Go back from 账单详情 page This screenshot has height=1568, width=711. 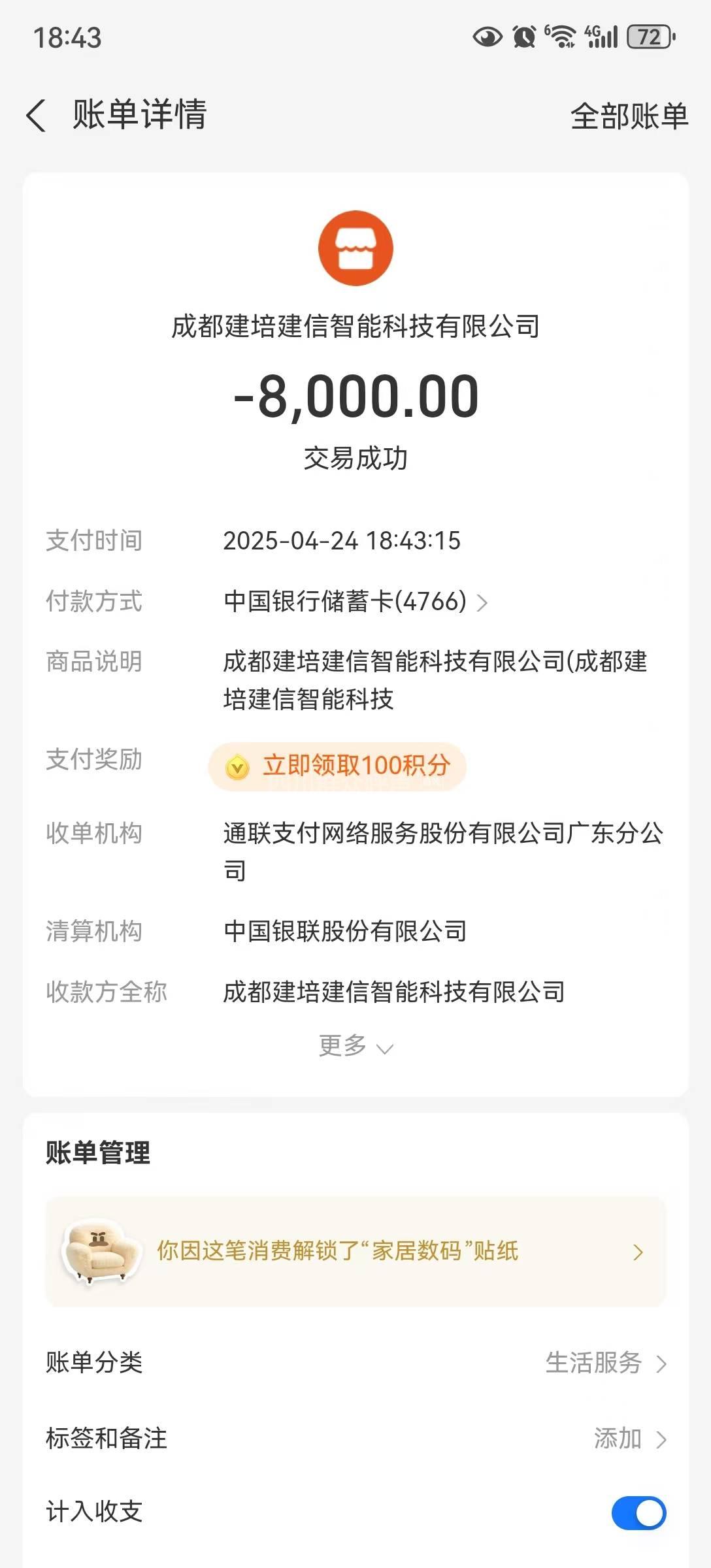[x=37, y=116]
